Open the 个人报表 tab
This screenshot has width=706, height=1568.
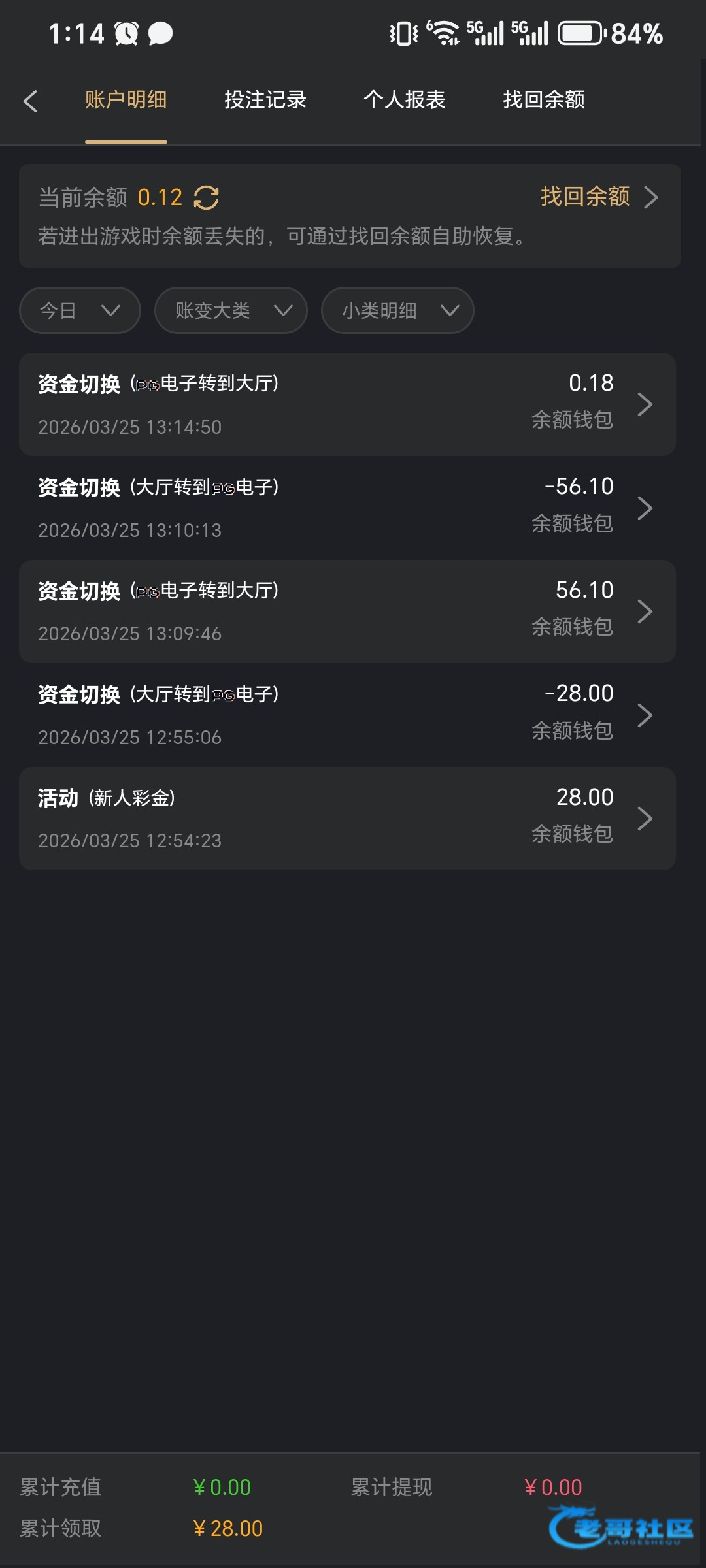[x=404, y=100]
